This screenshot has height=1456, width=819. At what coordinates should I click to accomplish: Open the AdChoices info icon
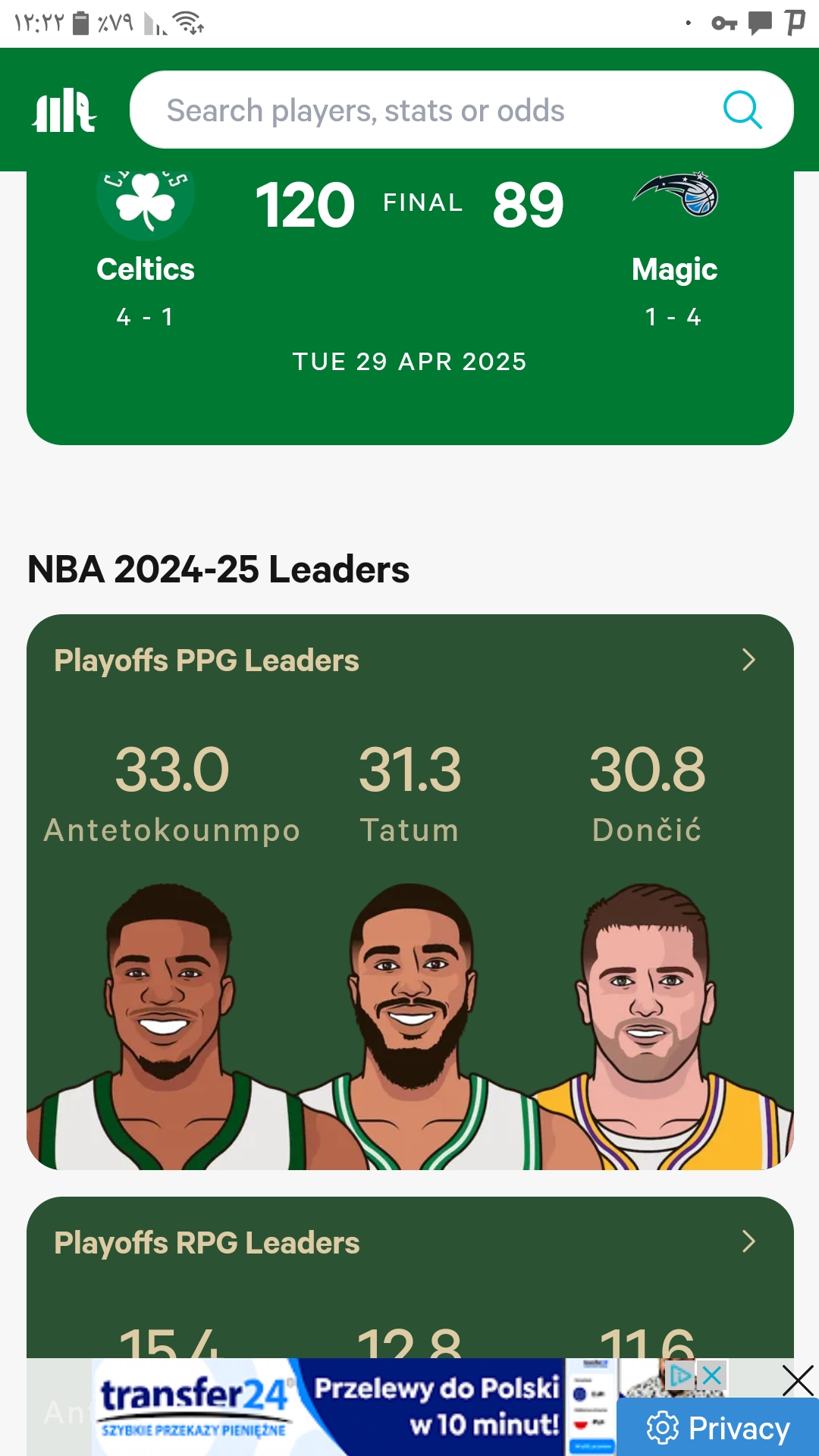tap(682, 1375)
